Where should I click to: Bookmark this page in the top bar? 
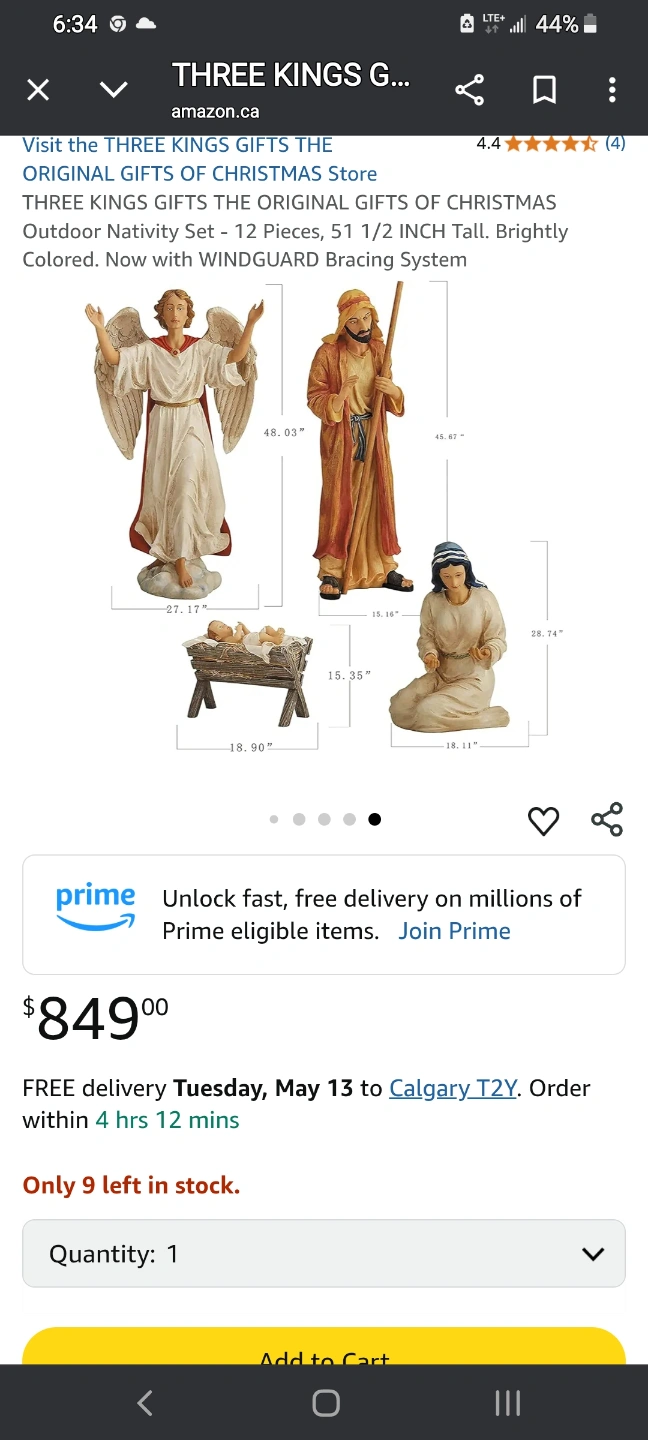click(544, 91)
